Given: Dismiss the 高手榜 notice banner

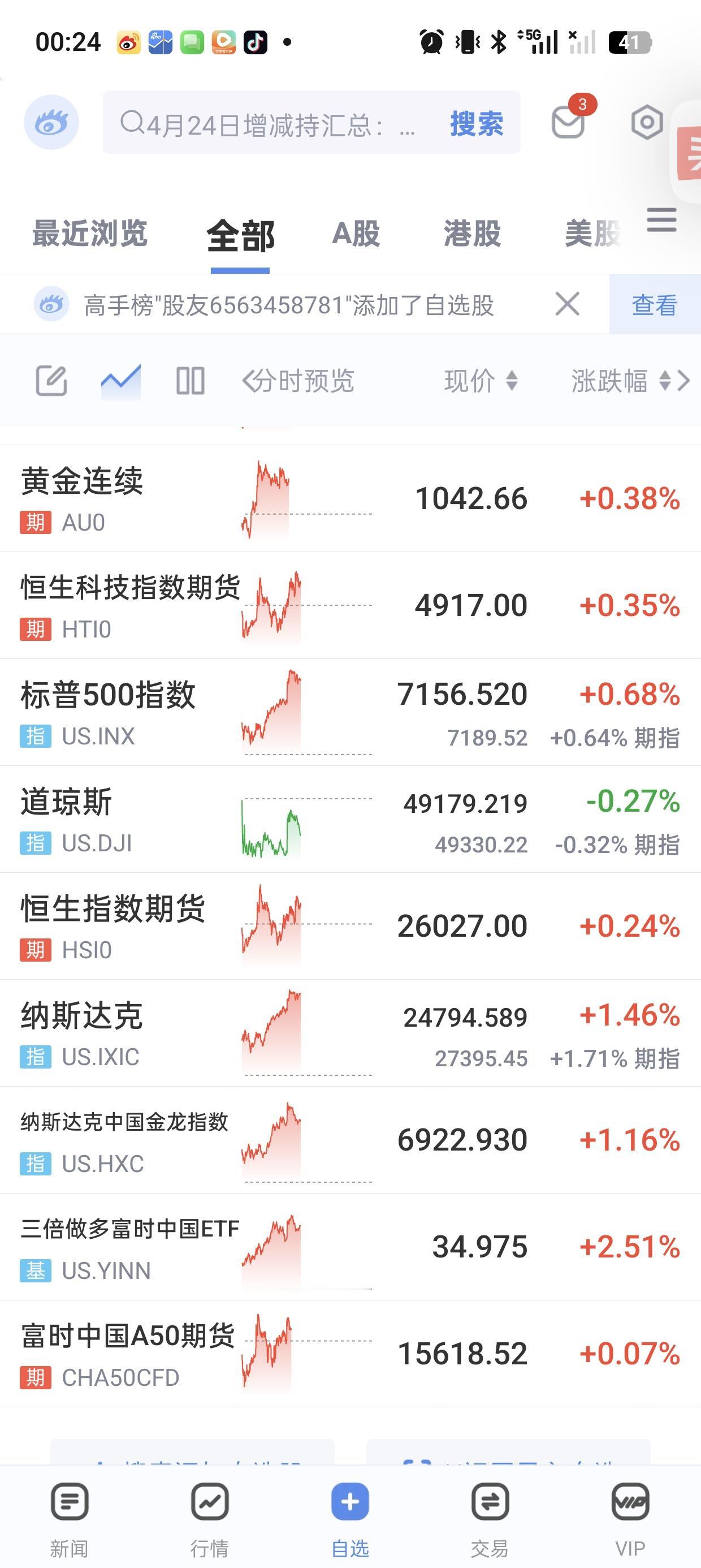Looking at the screenshot, I should (x=567, y=304).
